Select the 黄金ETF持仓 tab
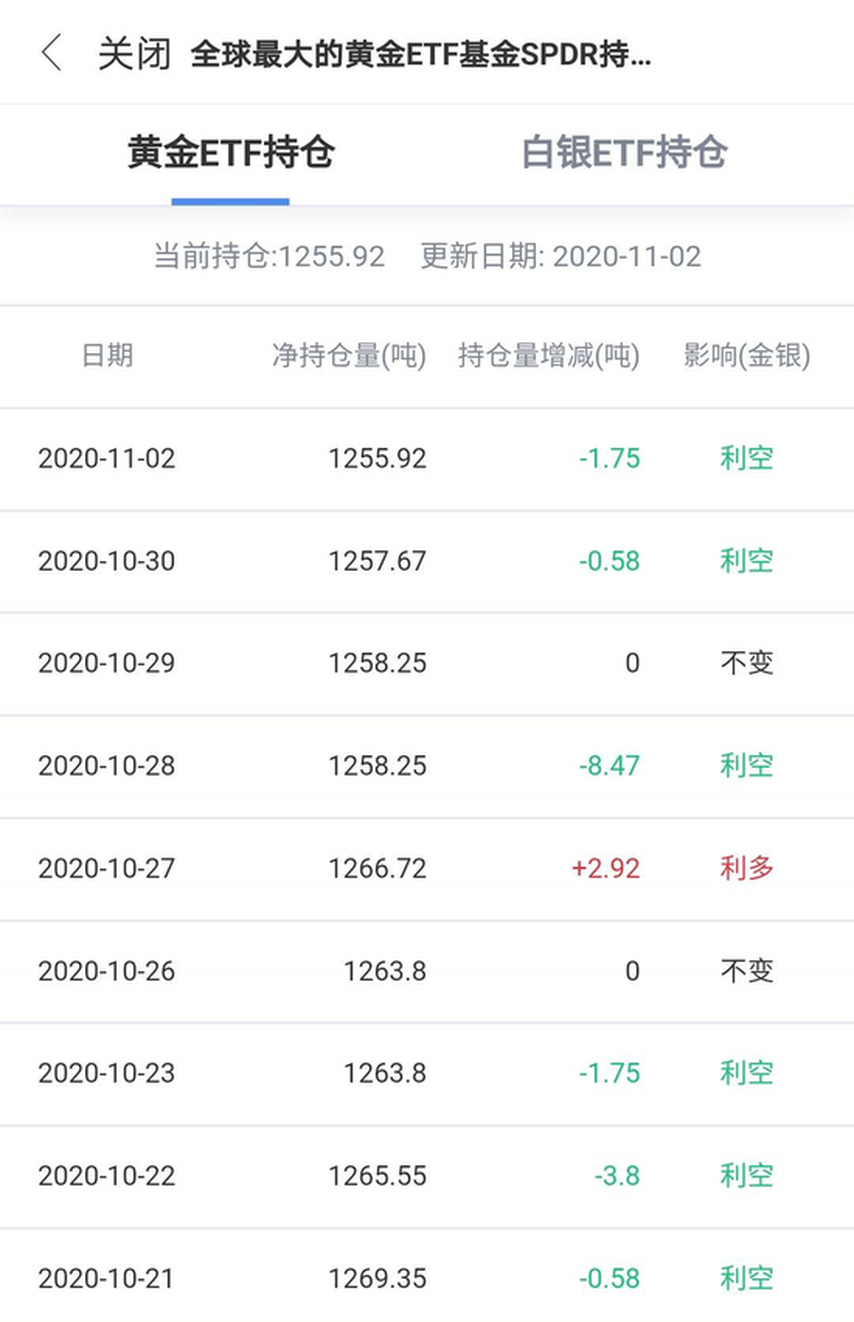Image resolution: width=854 pixels, height=1322 pixels. coord(230,153)
